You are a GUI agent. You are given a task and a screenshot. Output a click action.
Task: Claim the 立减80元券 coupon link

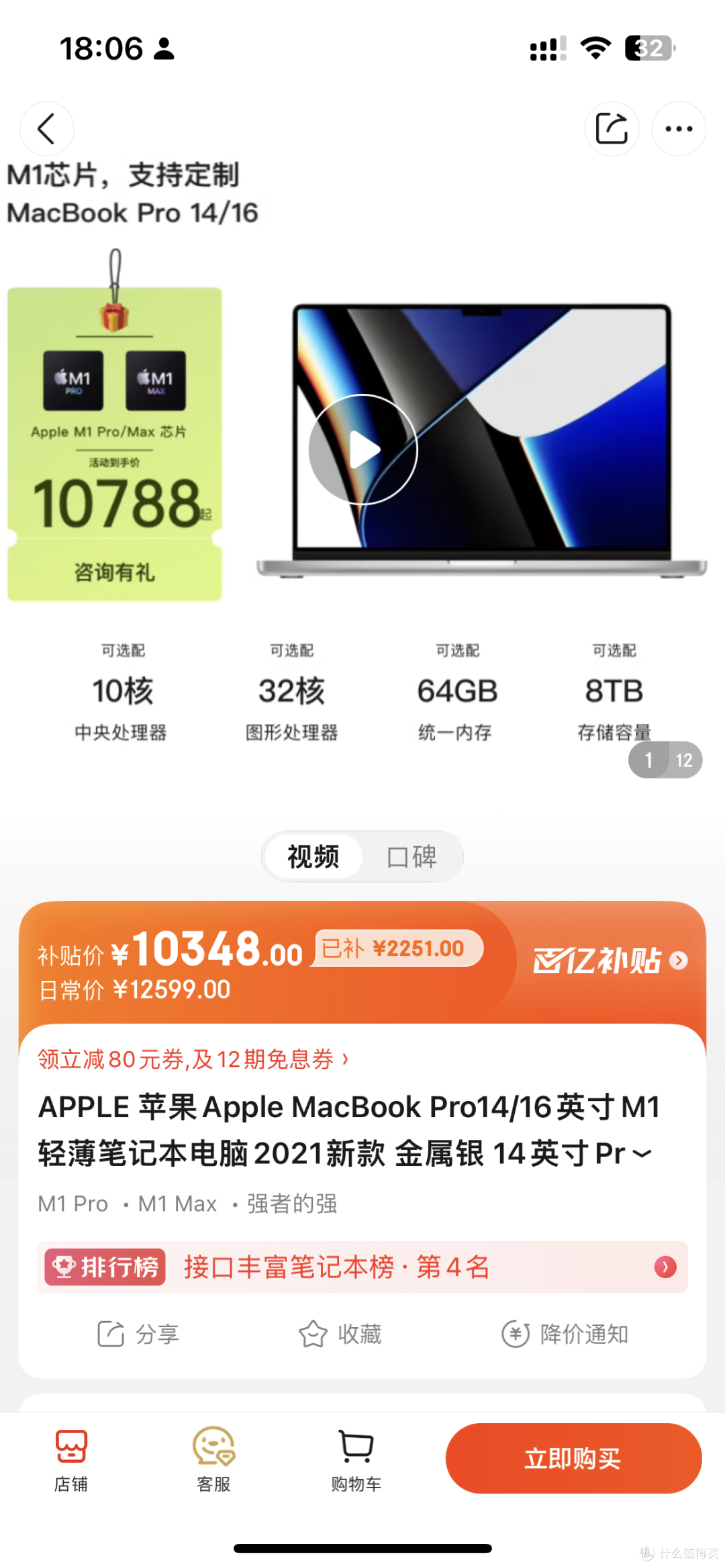(193, 1059)
